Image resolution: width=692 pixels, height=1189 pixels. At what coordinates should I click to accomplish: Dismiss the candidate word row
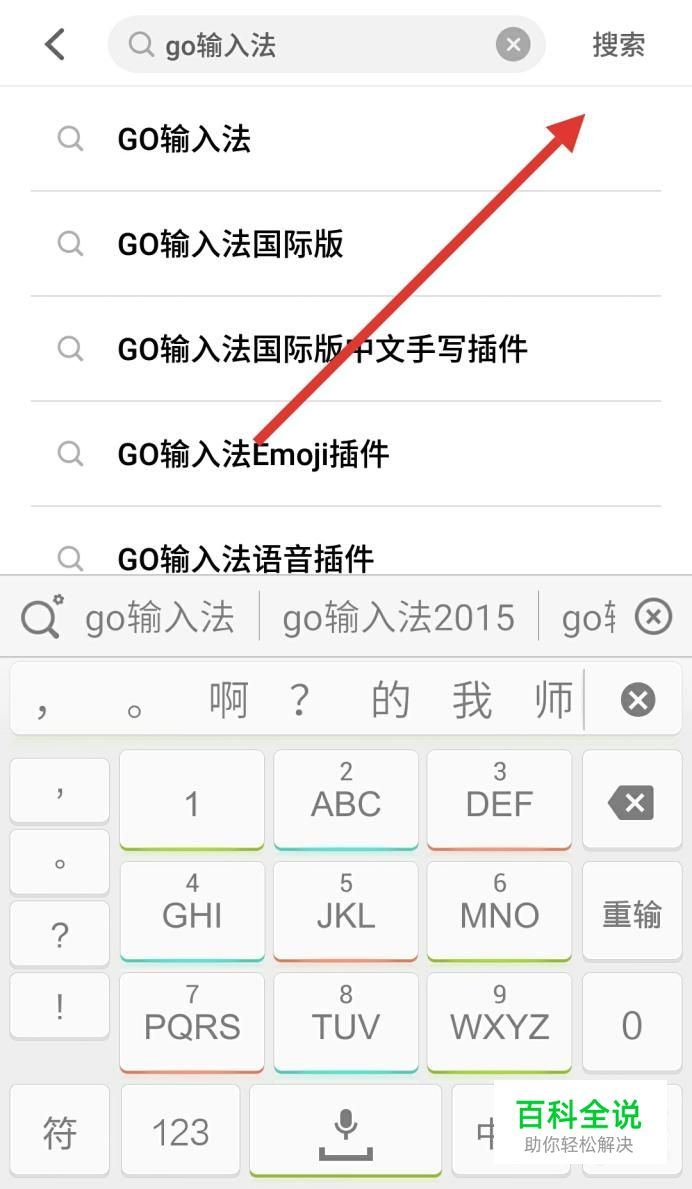tap(637, 700)
